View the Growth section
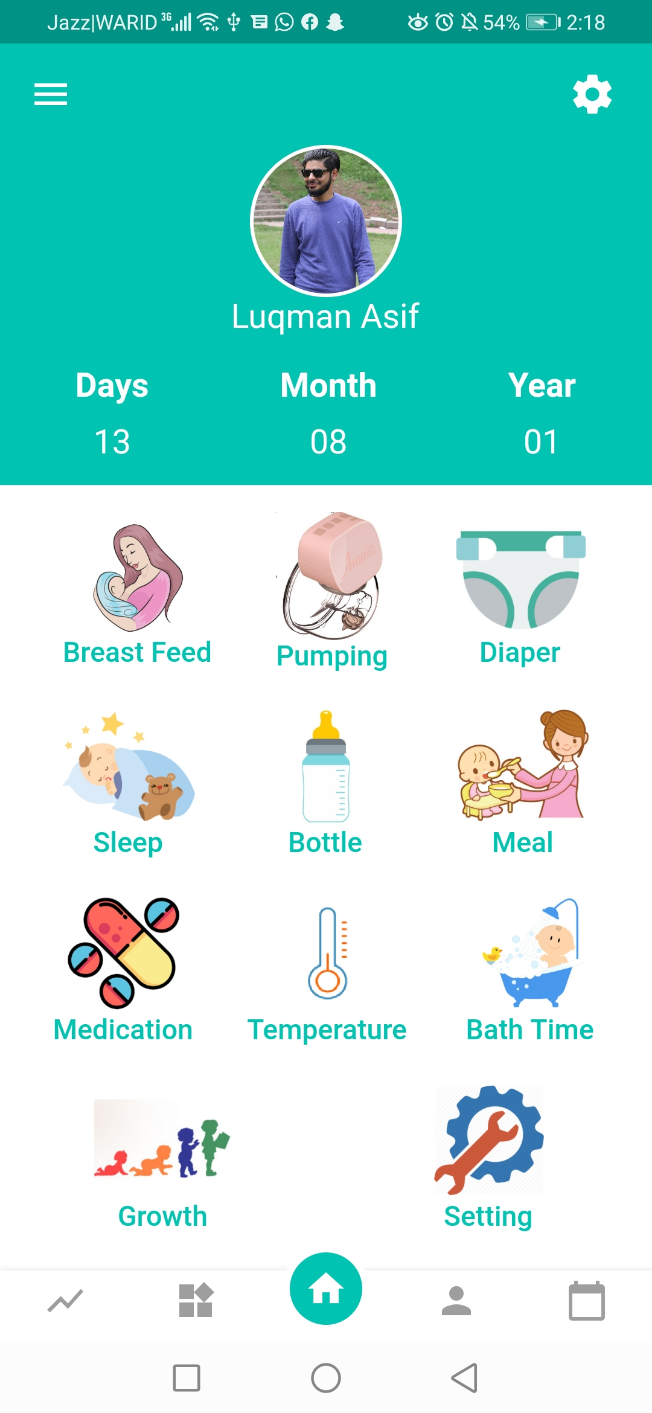Screen dimensions: 652x1413 pyautogui.click(x=162, y=1158)
